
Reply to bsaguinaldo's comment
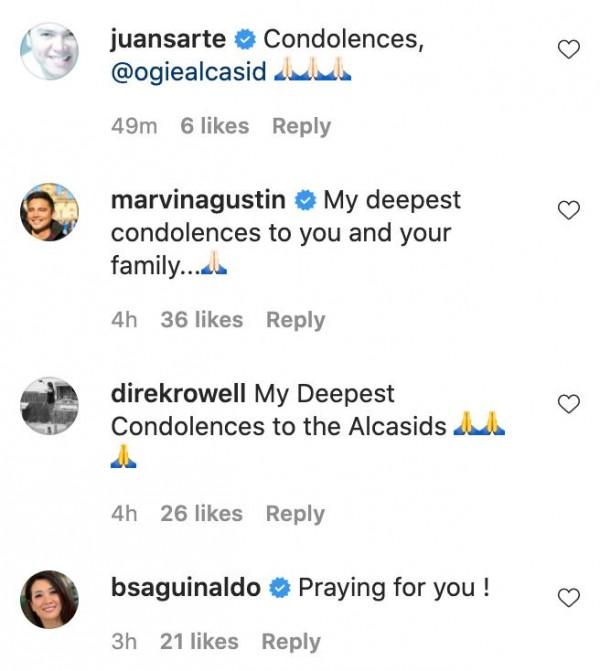coord(291,642)
